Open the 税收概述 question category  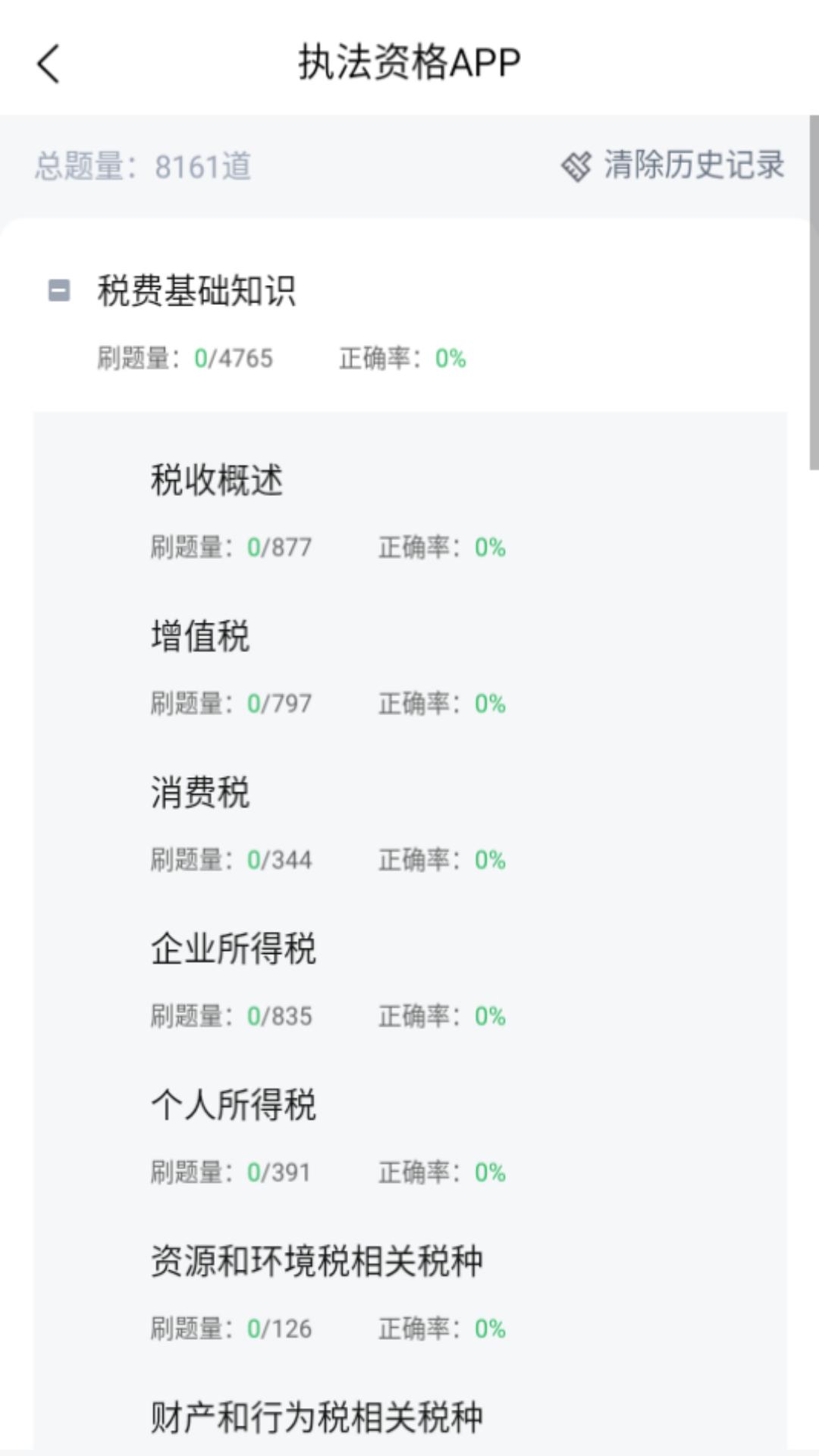point(218,479)
